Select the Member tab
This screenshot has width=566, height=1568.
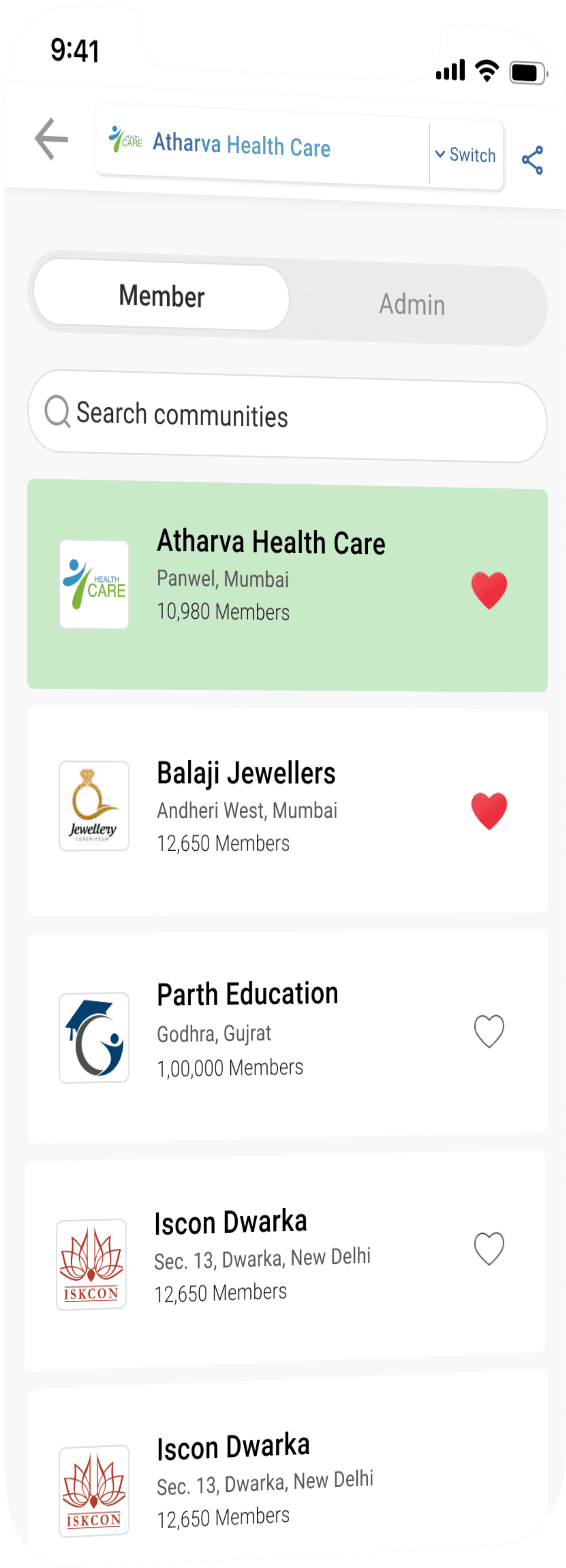tap(161, 297)
